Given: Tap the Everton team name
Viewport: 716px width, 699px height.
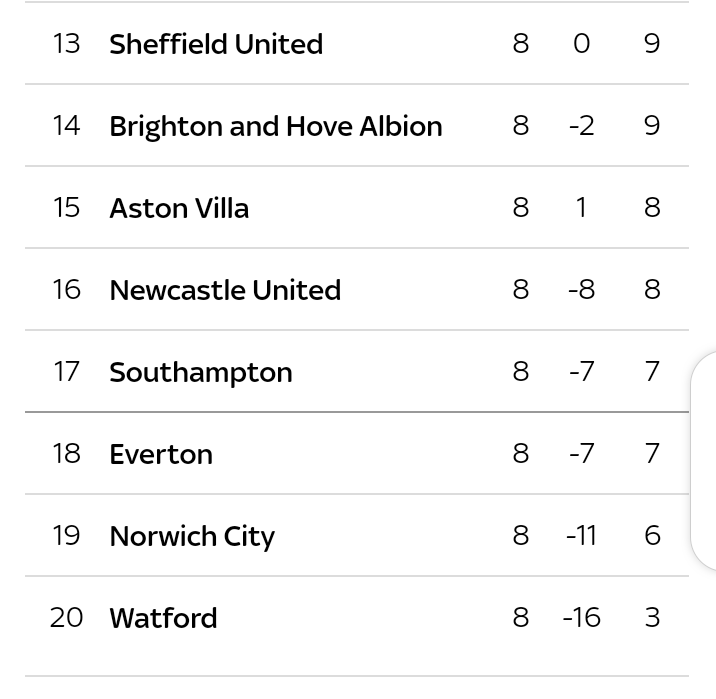Looking at the screenshot, I should click(x=161, y=454).
